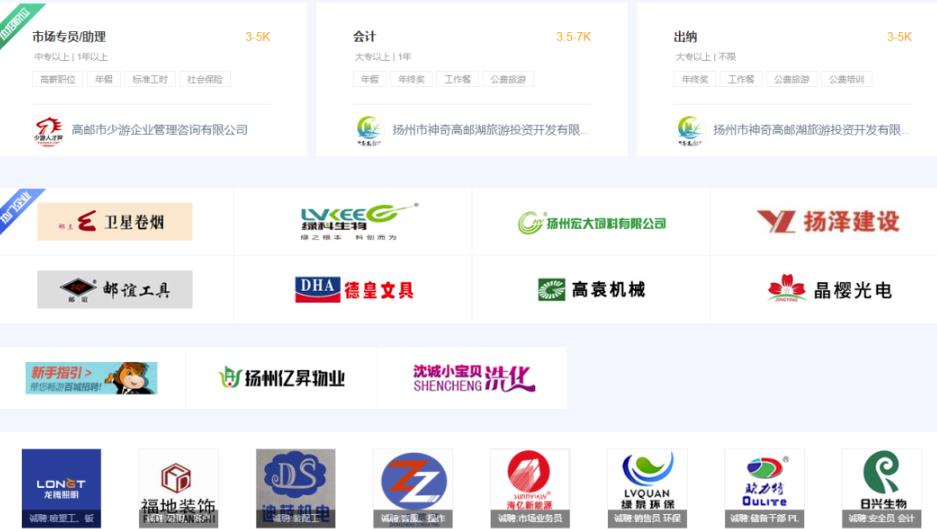Open 福地装饰 hiring tile
Viewport: 937px width, 529px height.
pos(178,488)
